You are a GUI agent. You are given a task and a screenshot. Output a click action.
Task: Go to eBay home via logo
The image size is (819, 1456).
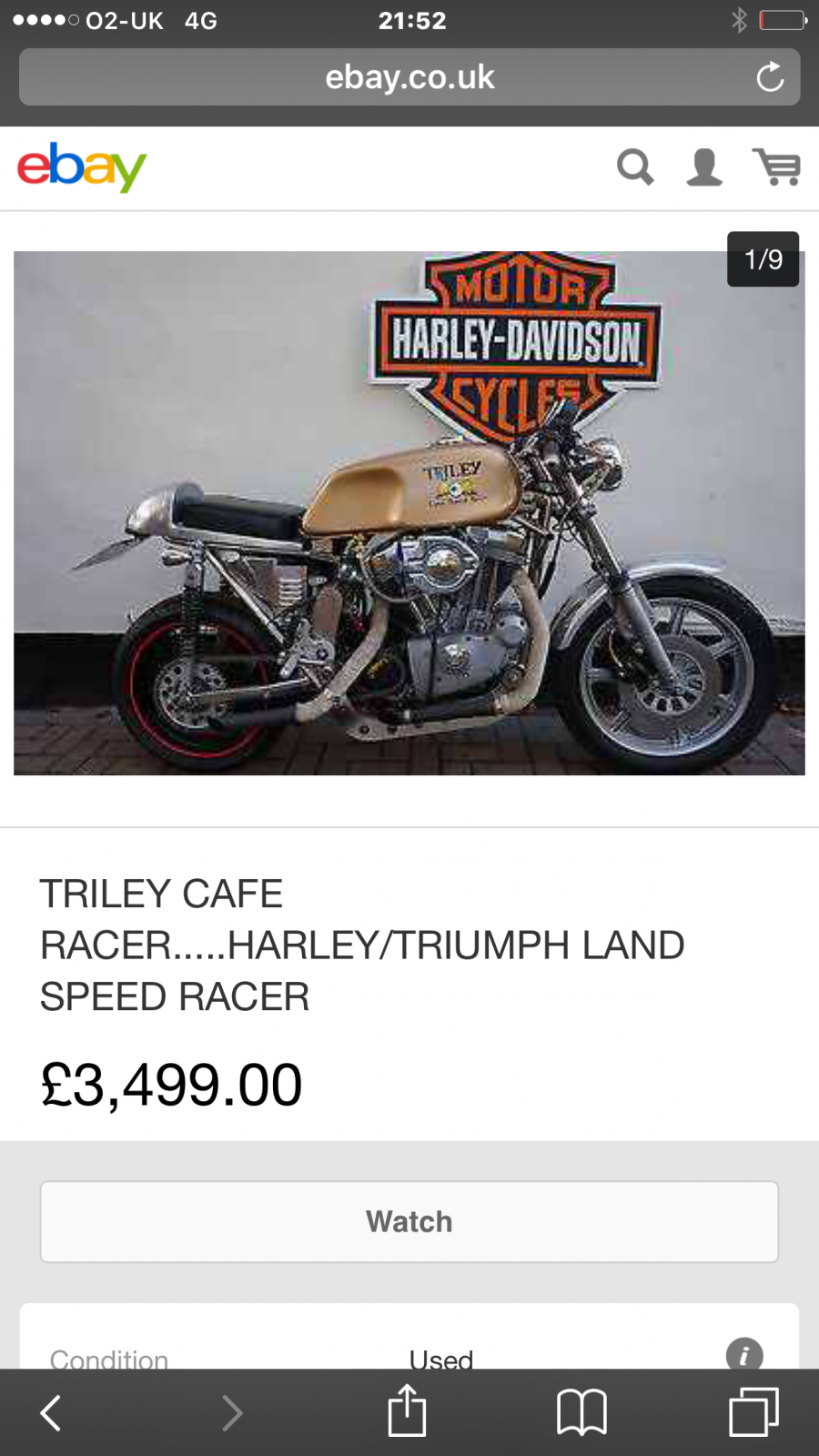pos(82,167)
